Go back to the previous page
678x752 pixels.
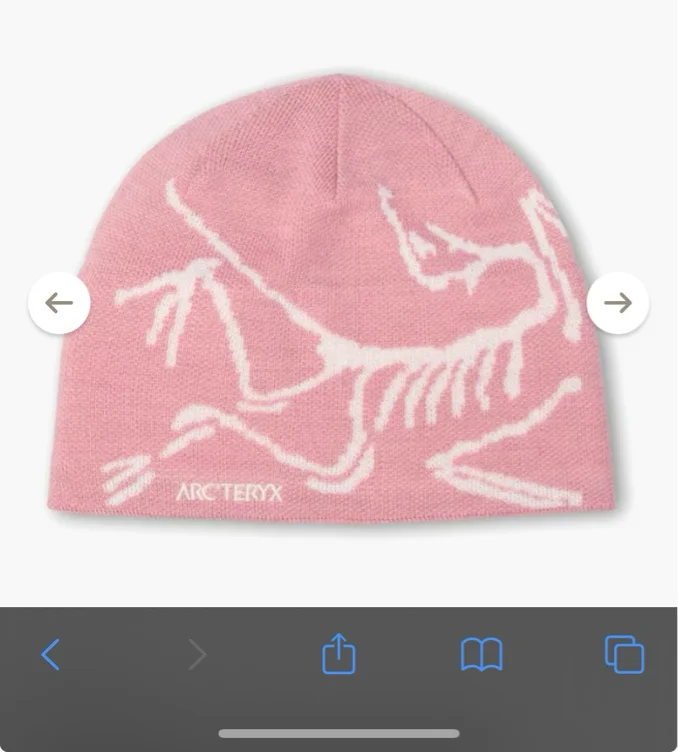coord(50,654)
